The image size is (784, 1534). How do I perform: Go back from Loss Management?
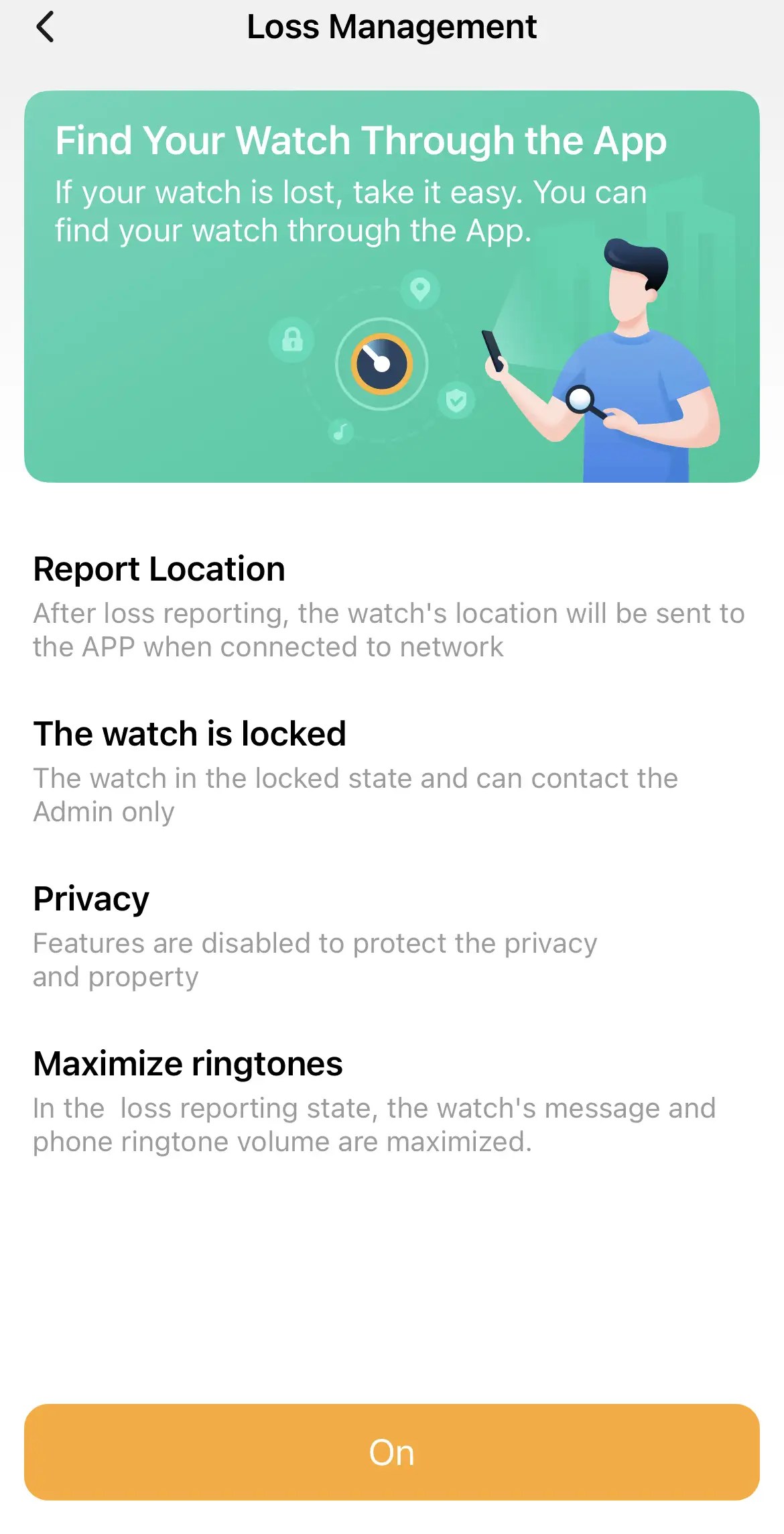coord(45,27)
